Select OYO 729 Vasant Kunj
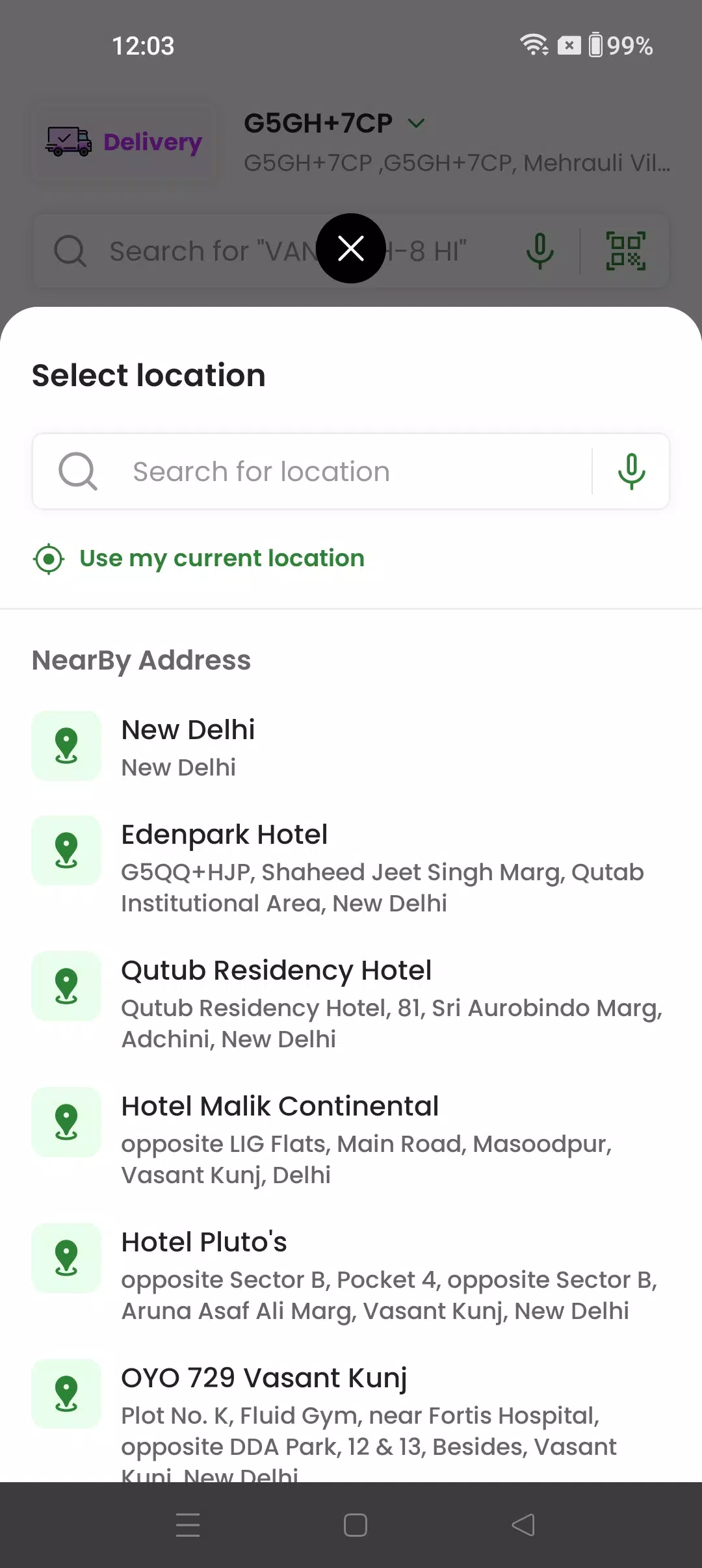 [x=351, y=1420]
